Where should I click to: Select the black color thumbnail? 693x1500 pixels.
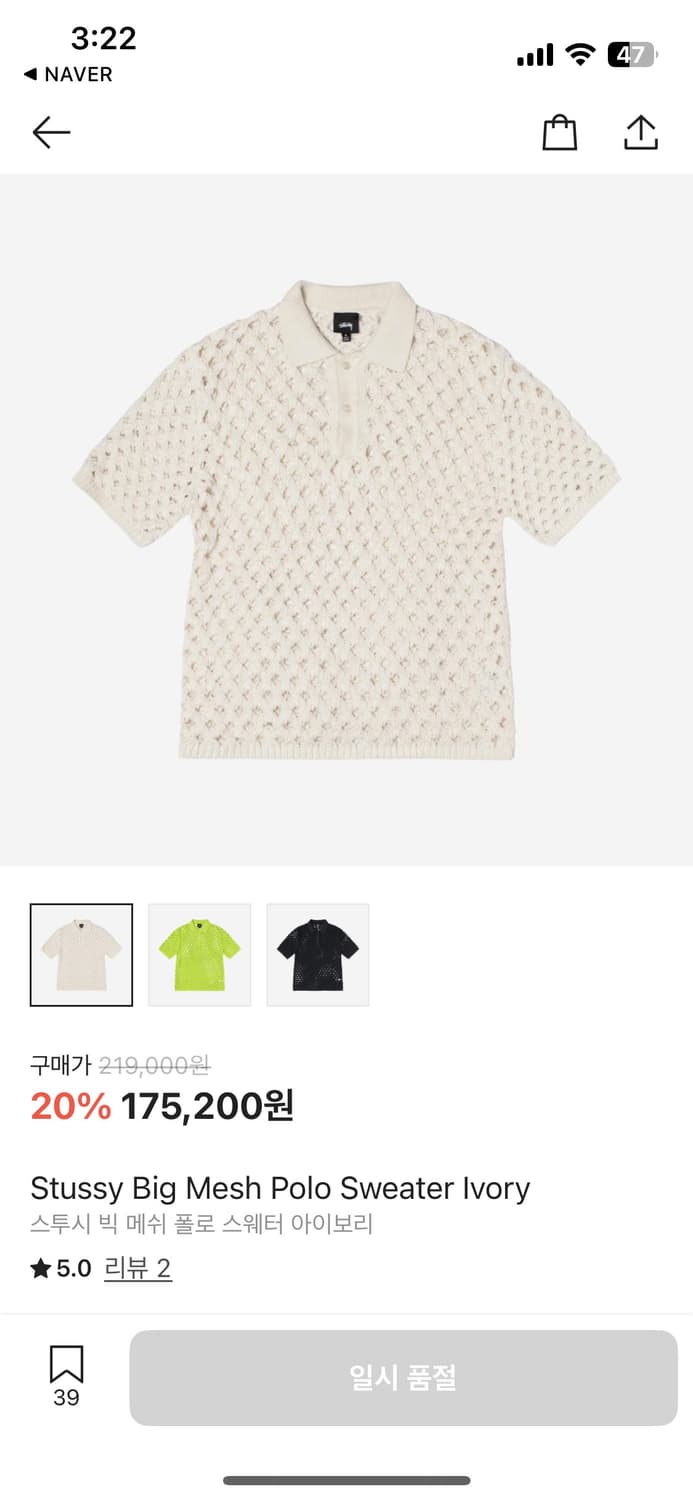click(318, 955)
